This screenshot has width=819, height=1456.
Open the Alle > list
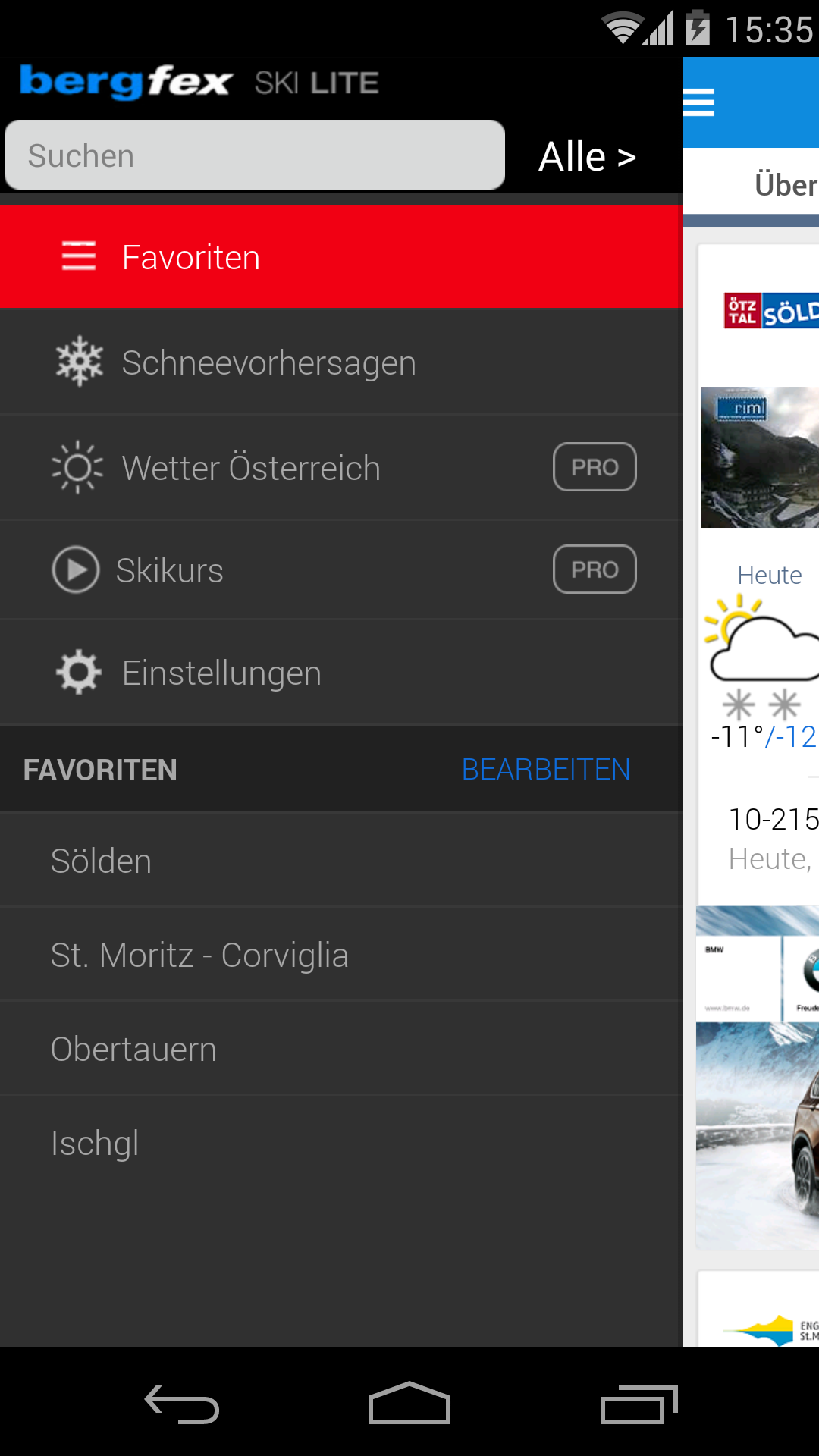tap(587, 157)
